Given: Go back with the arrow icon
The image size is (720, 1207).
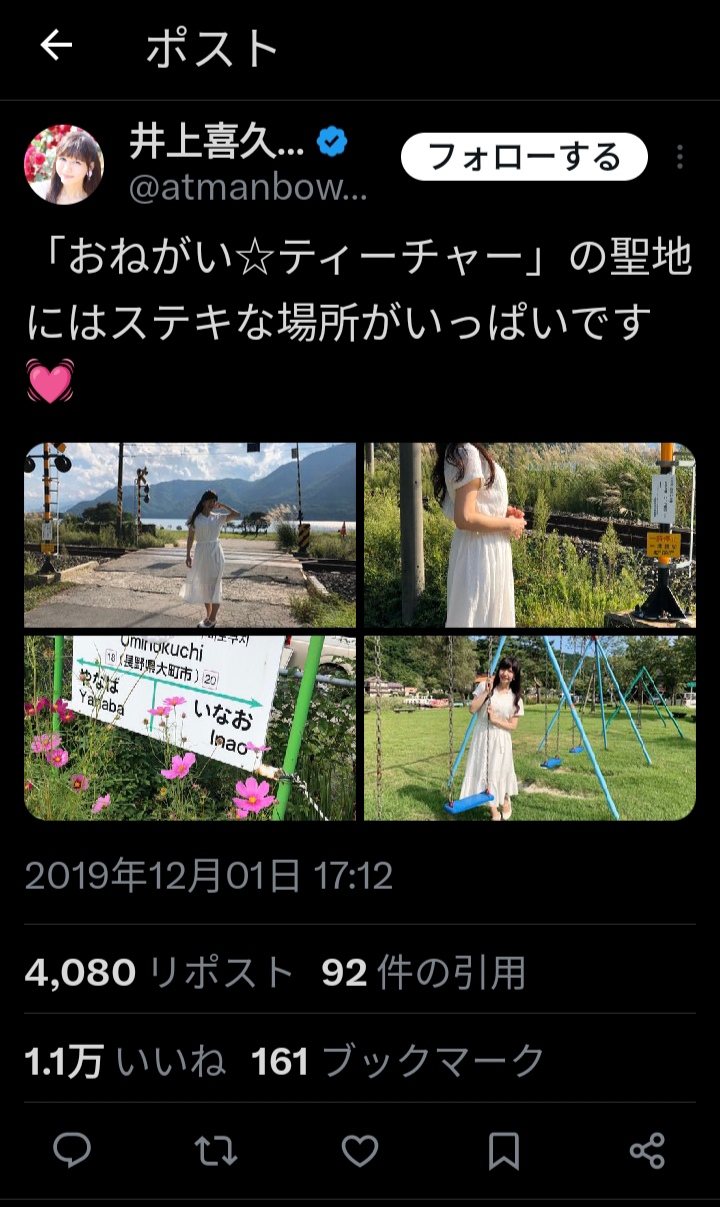Looking at the screenshot, I should 56,46.
